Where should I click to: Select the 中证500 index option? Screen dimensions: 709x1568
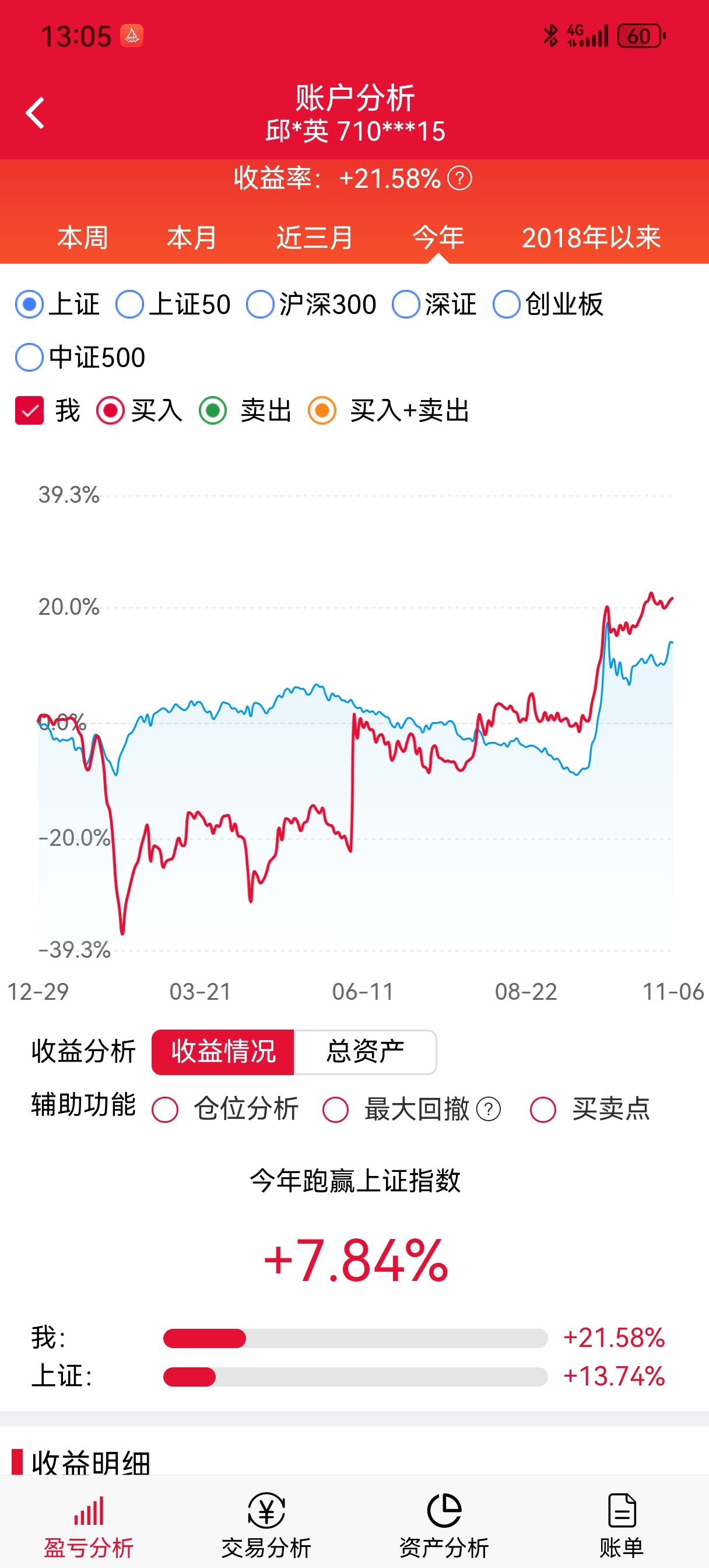tap(29, 358)
